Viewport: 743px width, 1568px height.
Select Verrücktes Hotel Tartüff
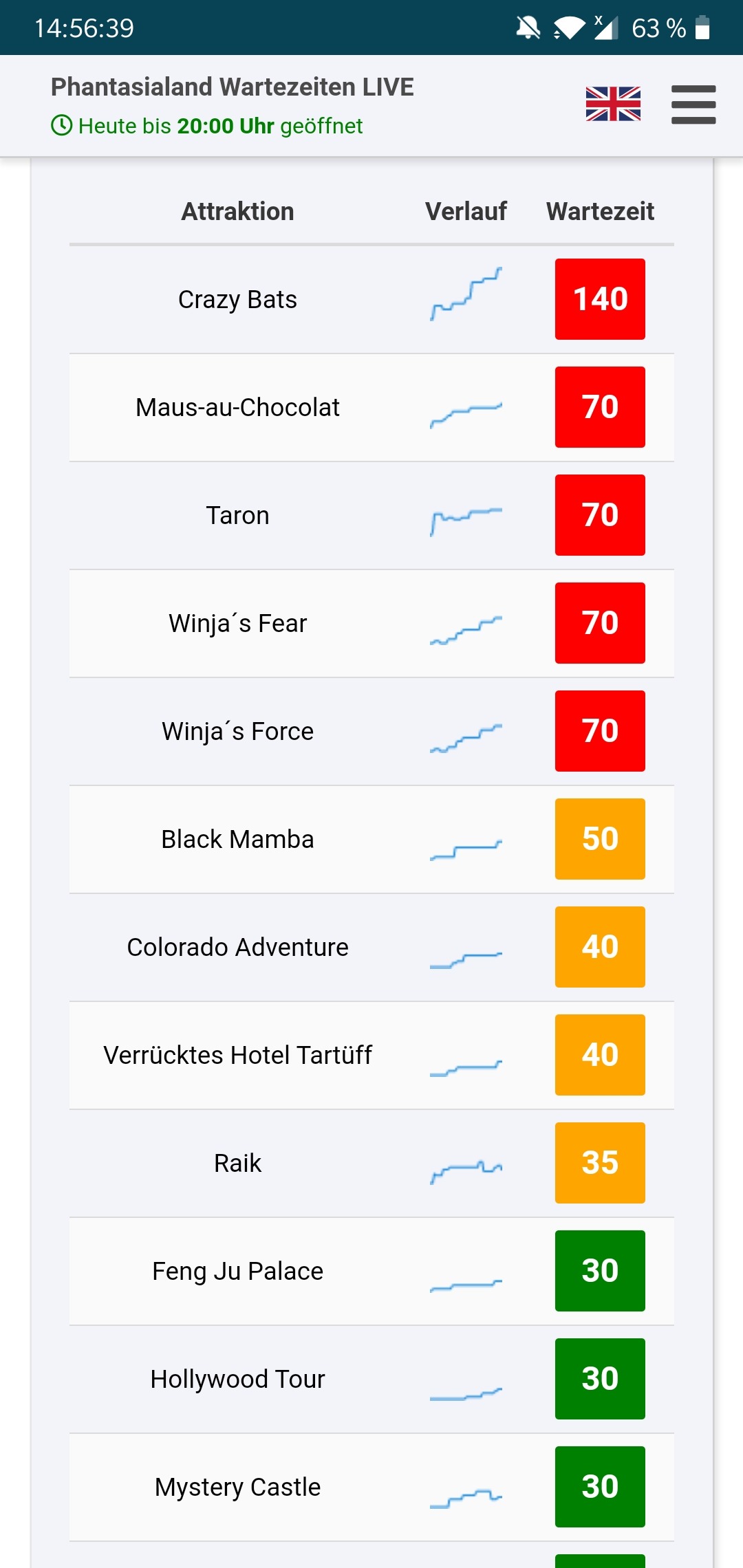[x=371, y=1056]
